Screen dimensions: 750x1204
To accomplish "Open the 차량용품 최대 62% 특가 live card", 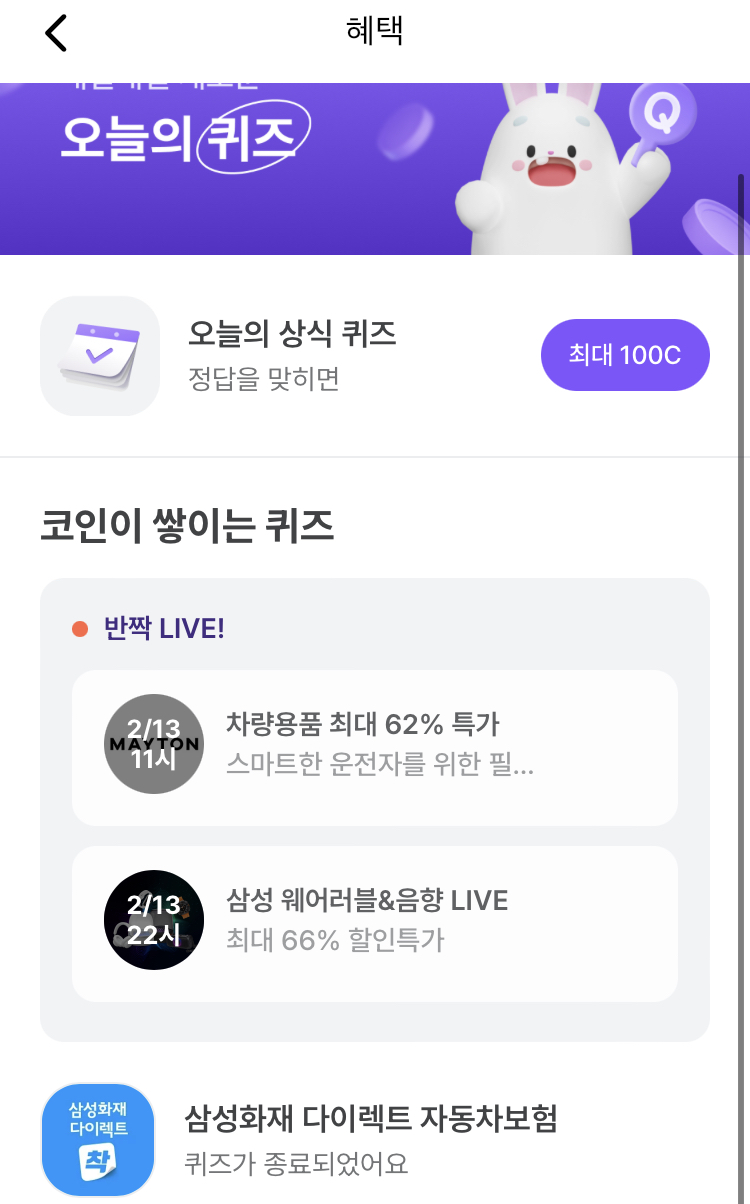I will pos(375,747).
